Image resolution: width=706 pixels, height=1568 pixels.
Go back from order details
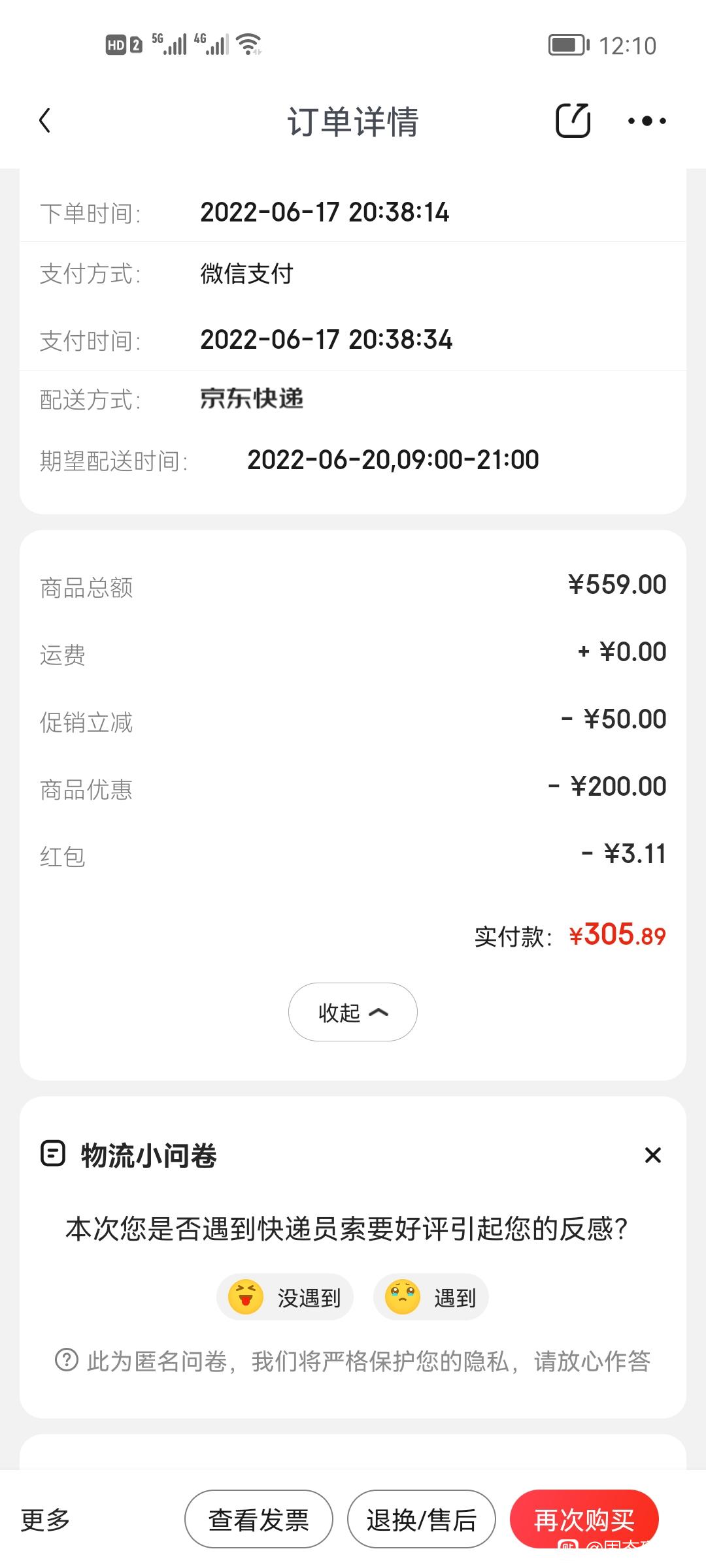click(x=44, y=121)
